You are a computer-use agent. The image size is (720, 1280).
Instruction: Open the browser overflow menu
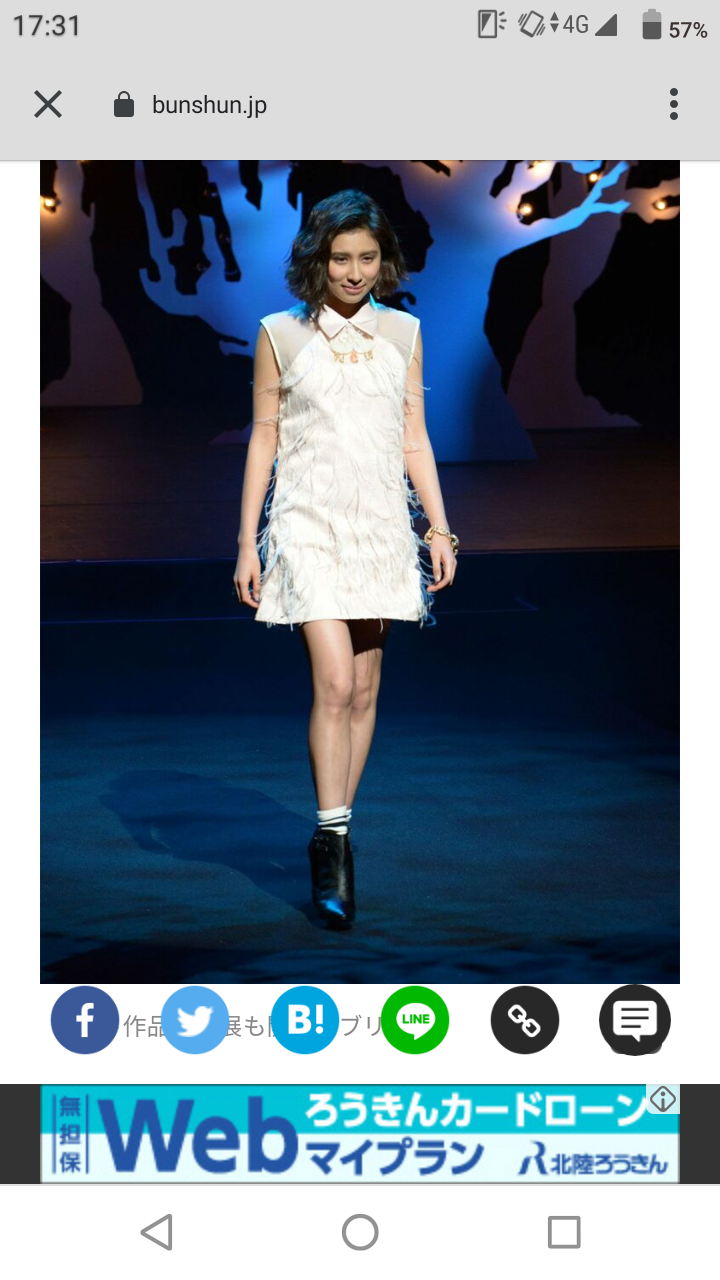click(x=673, y=104)
